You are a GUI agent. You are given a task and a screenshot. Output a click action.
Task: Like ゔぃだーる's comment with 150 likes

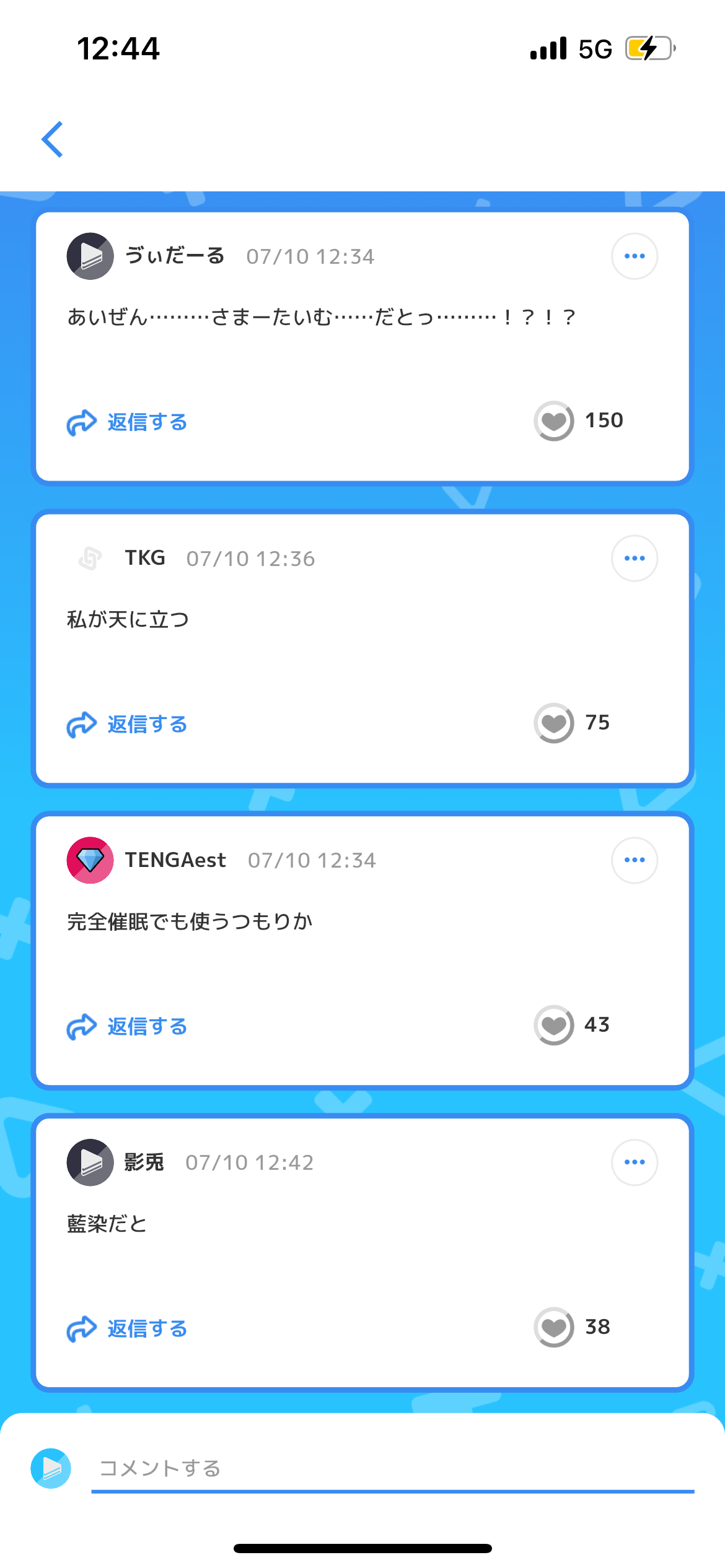point(554,421)
